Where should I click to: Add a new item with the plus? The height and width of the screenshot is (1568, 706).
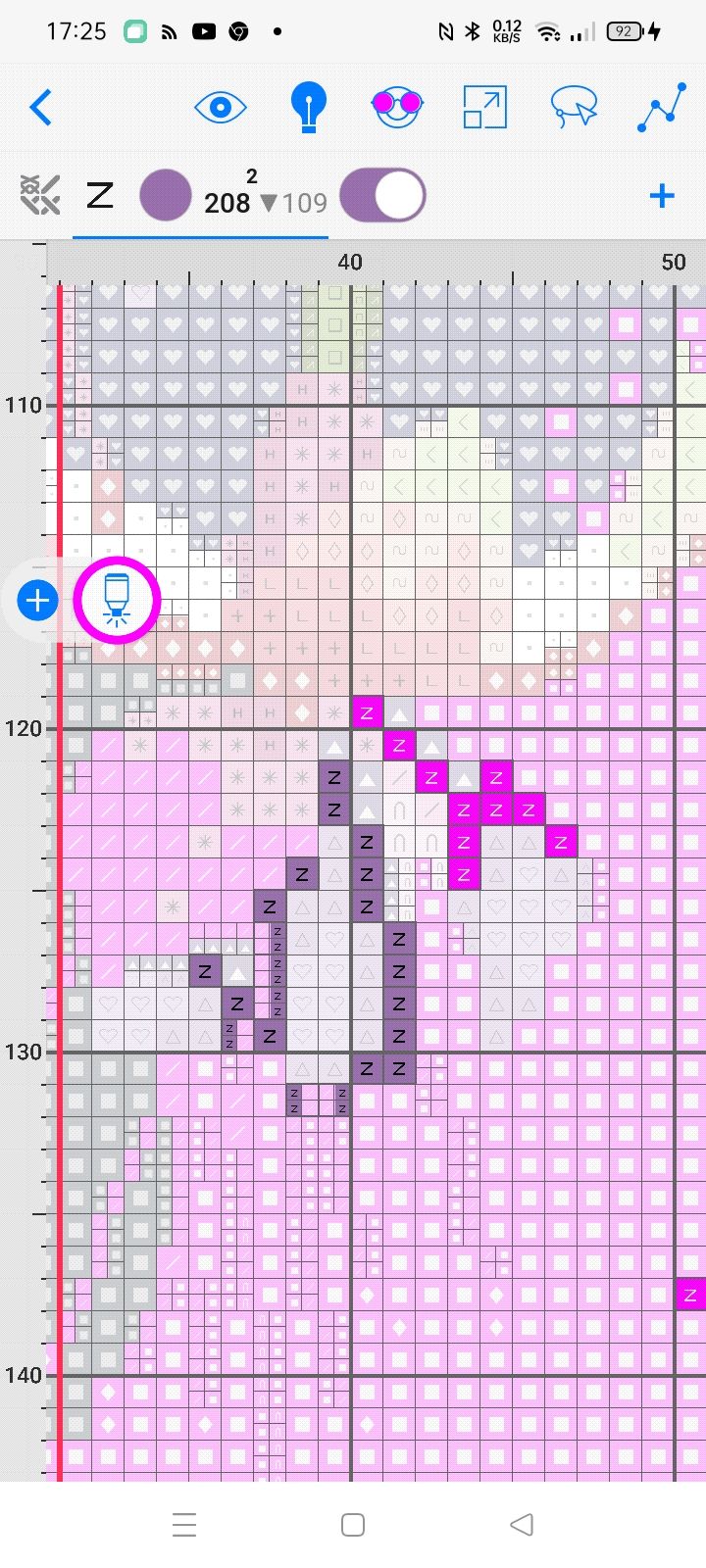(662, 196)
